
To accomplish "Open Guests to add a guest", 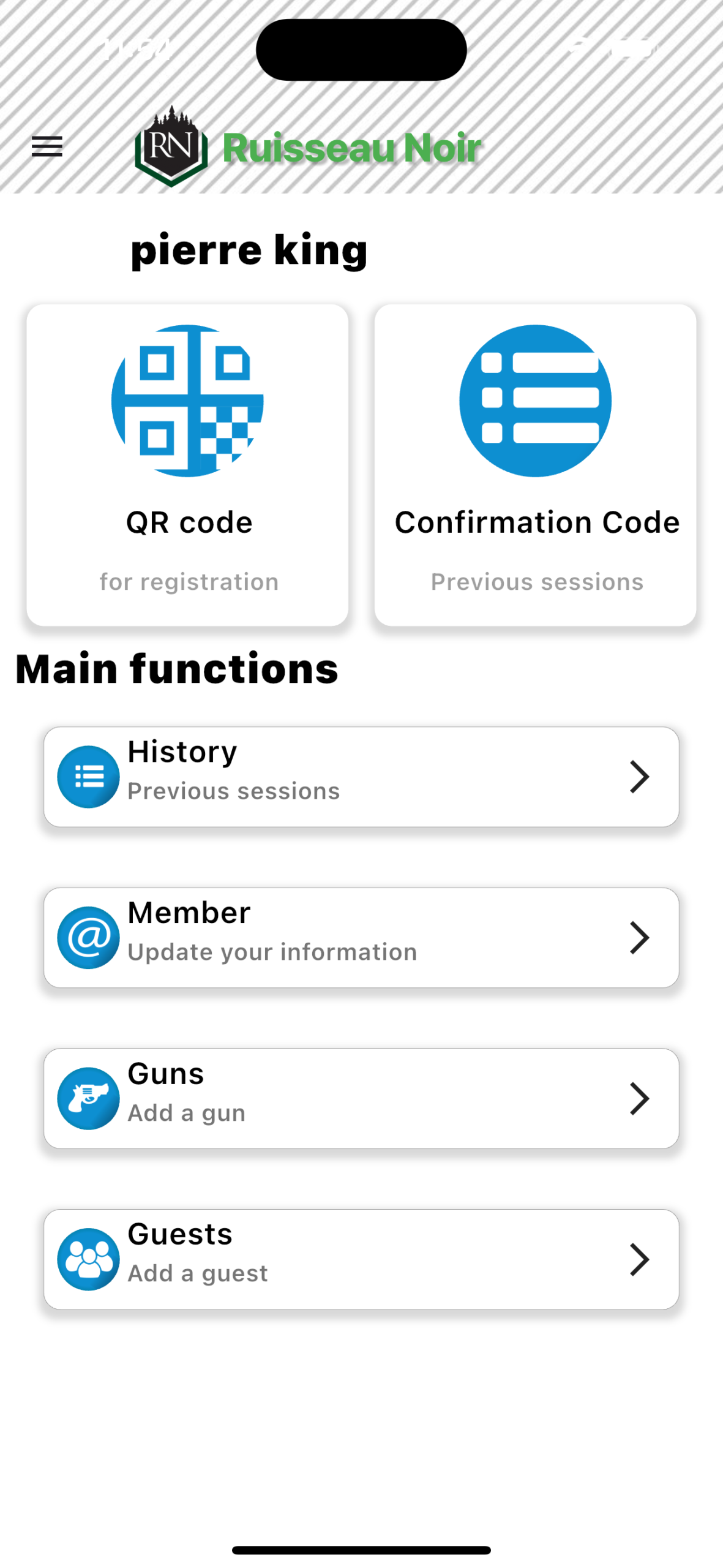I will click(x=361, y=1259).
